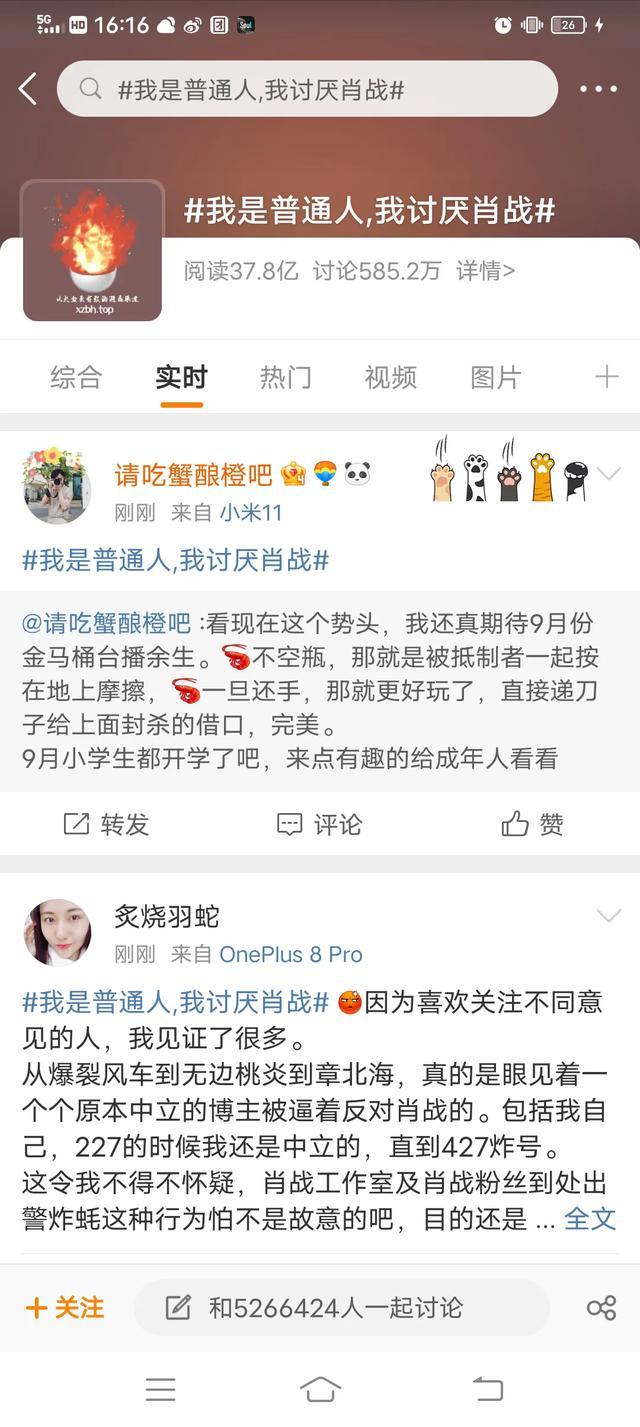The width and height of the screenshot is (640, 1427).
Task: Follow the topic with +关注
Action: tap(65, 1307)
